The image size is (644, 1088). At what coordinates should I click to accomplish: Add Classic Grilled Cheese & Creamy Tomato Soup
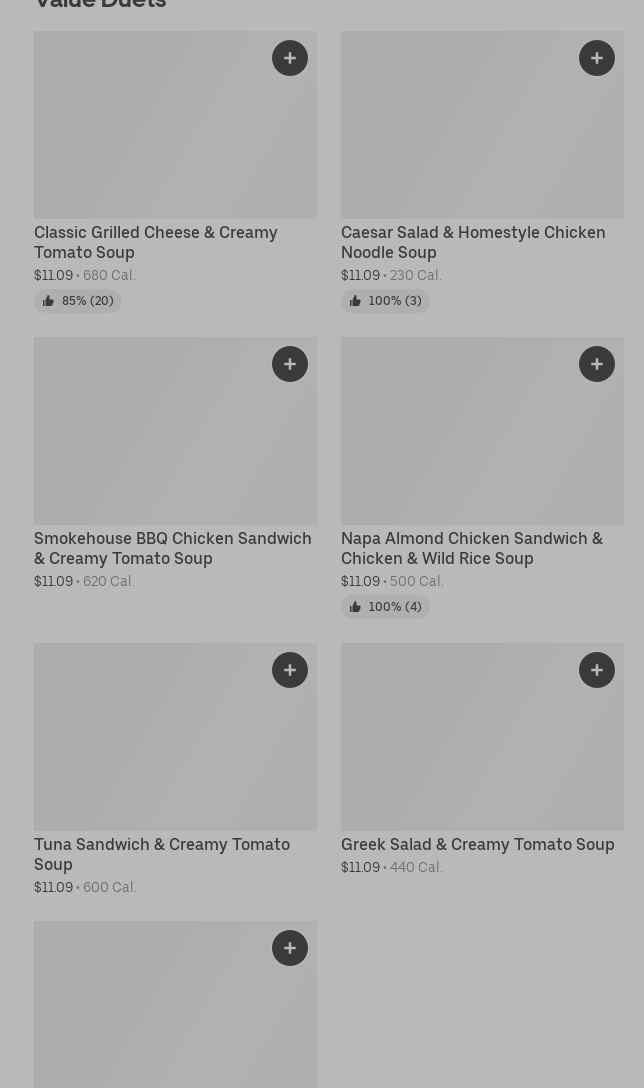[x=290, y=58]
